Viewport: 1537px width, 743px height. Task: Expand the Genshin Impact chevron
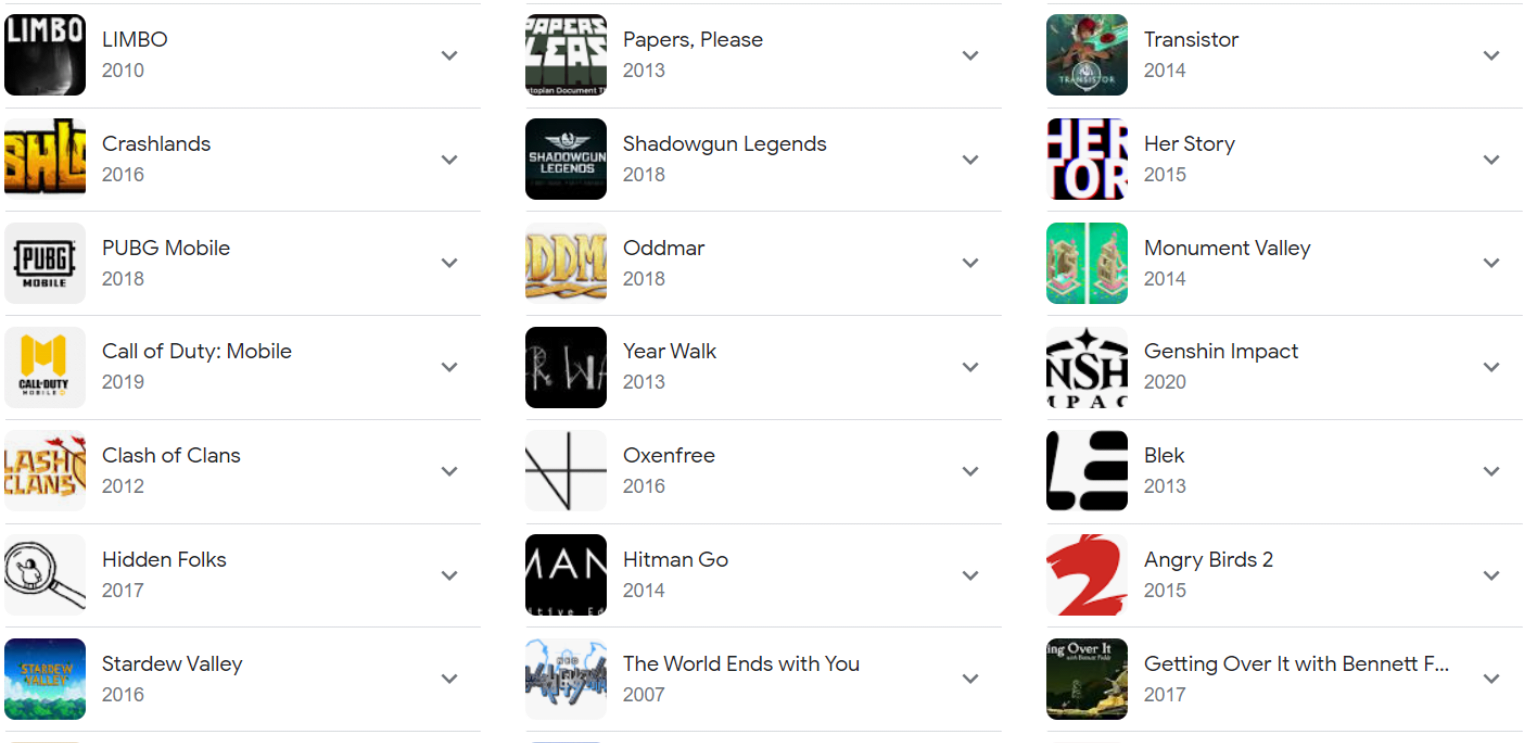[1491, 367]
